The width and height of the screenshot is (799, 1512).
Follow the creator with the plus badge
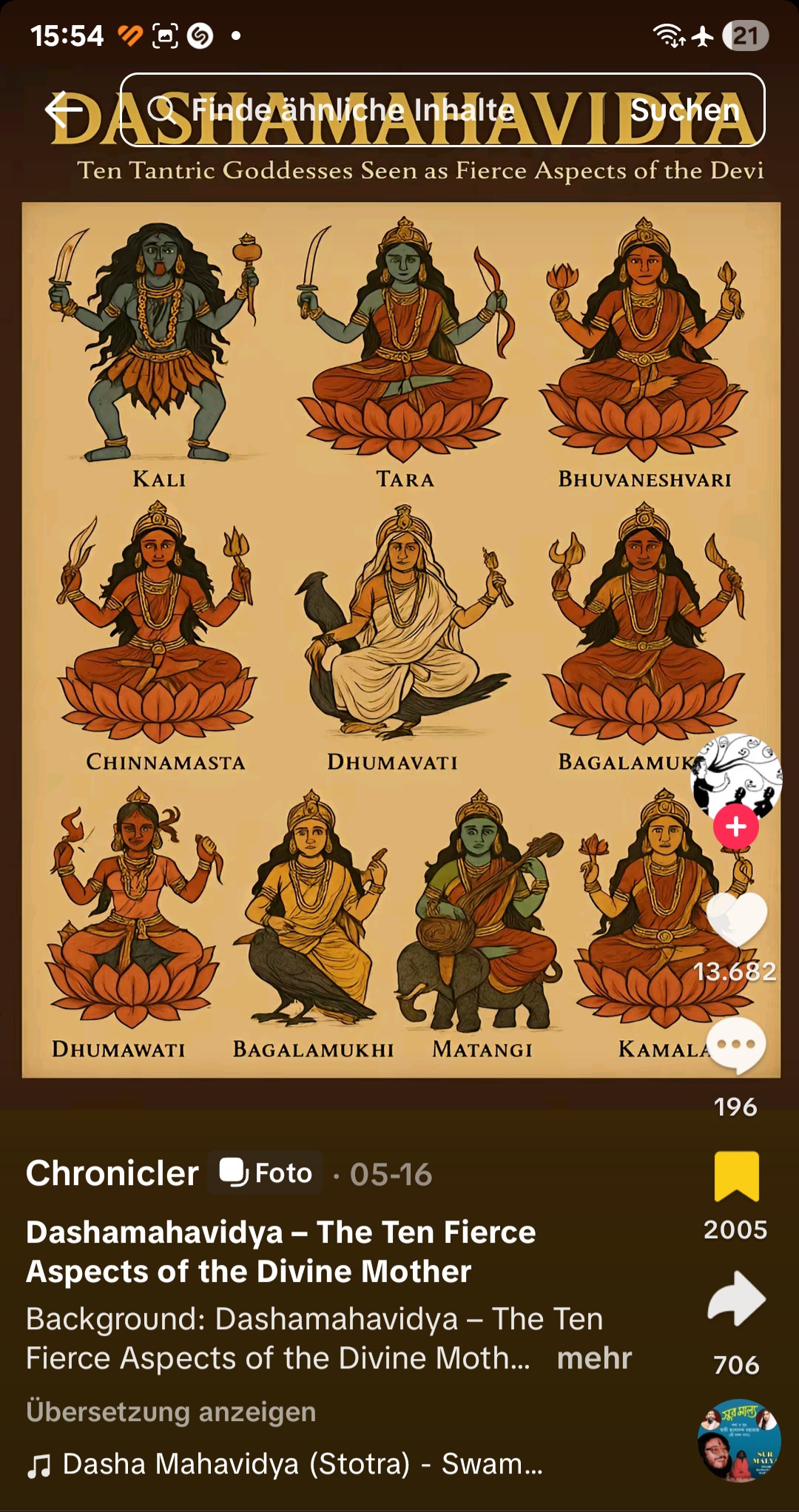coord(736,827)
